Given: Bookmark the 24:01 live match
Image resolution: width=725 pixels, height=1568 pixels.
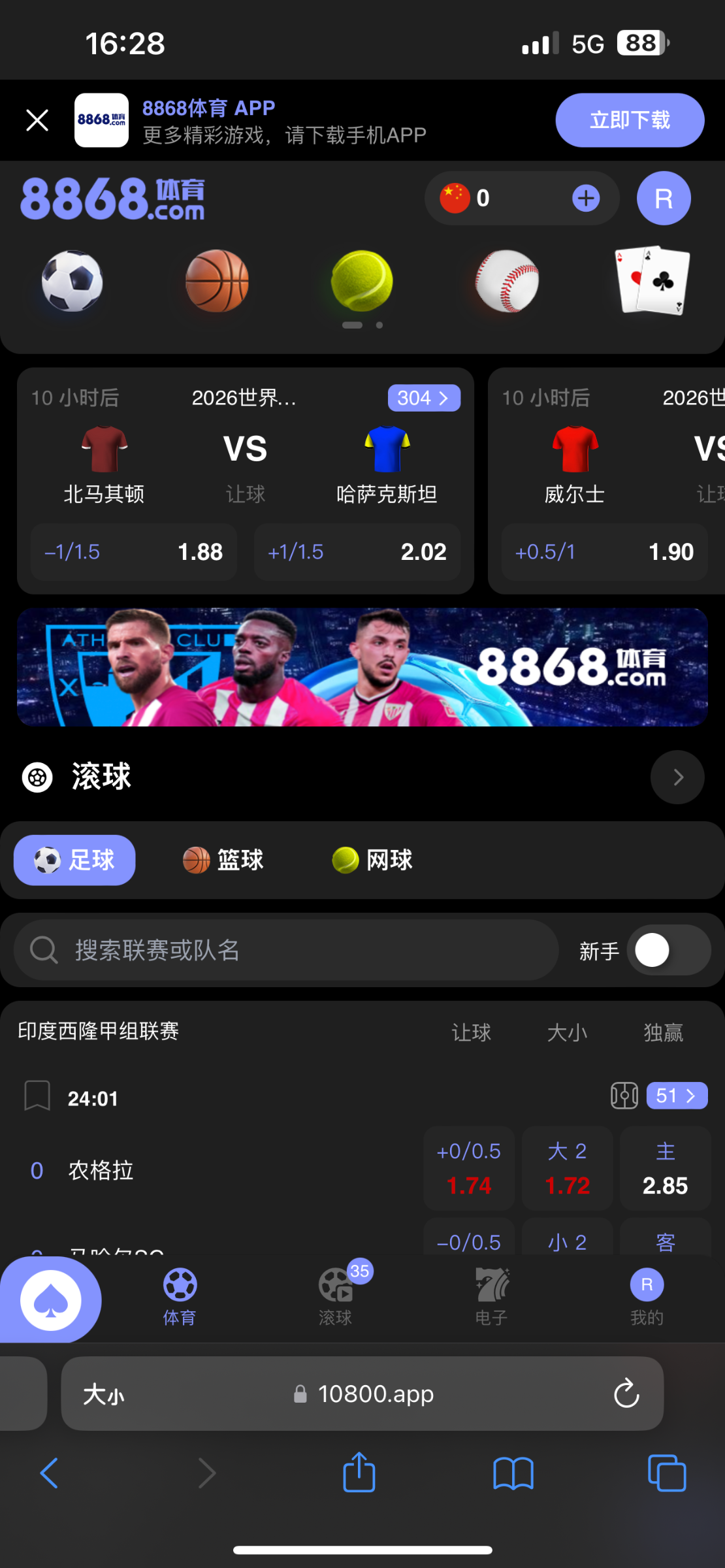Looking at the screenshot, I should [37, 1096].
